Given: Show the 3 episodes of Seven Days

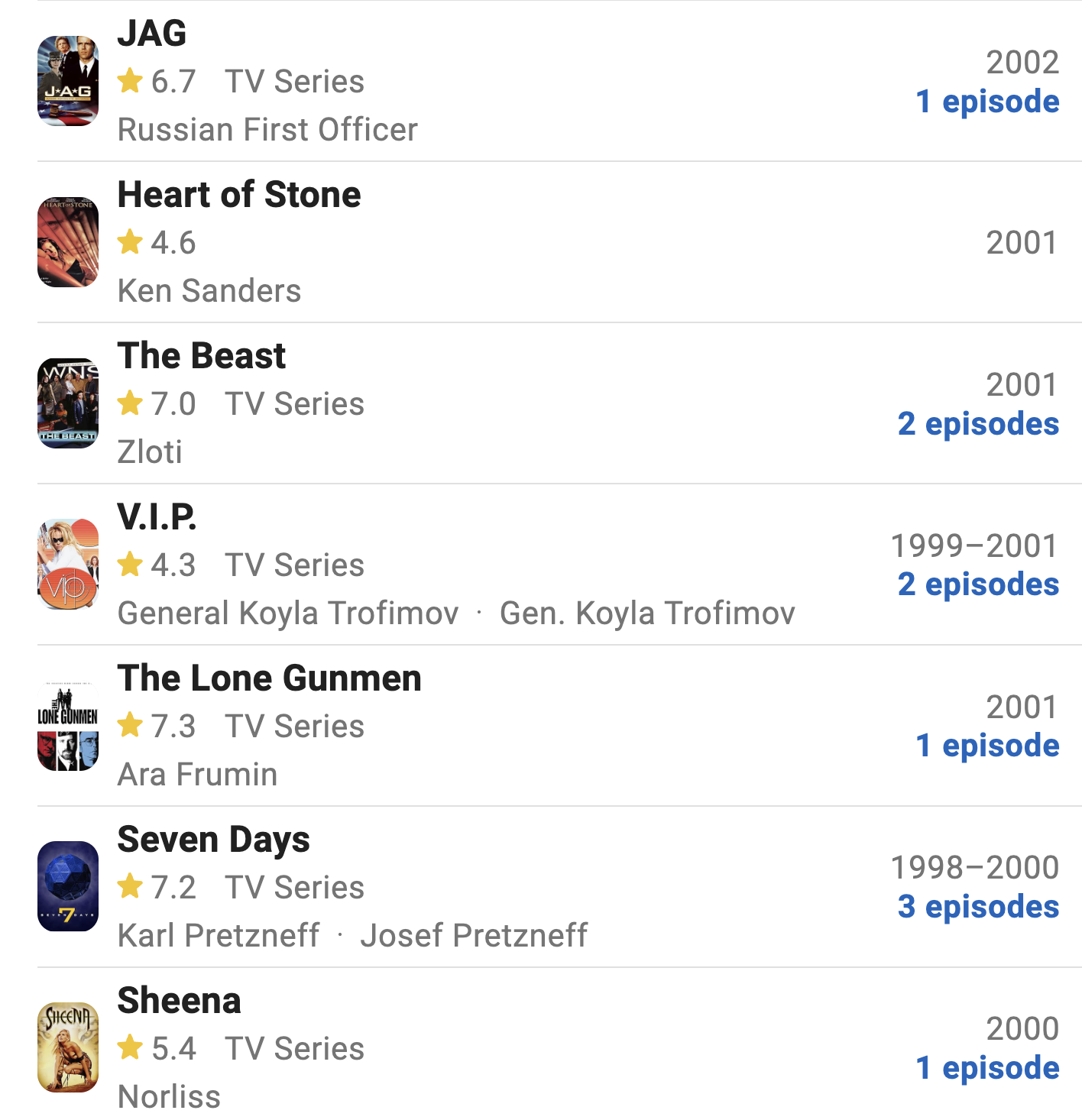Looking at the screenshot, I should click(977, 907).
